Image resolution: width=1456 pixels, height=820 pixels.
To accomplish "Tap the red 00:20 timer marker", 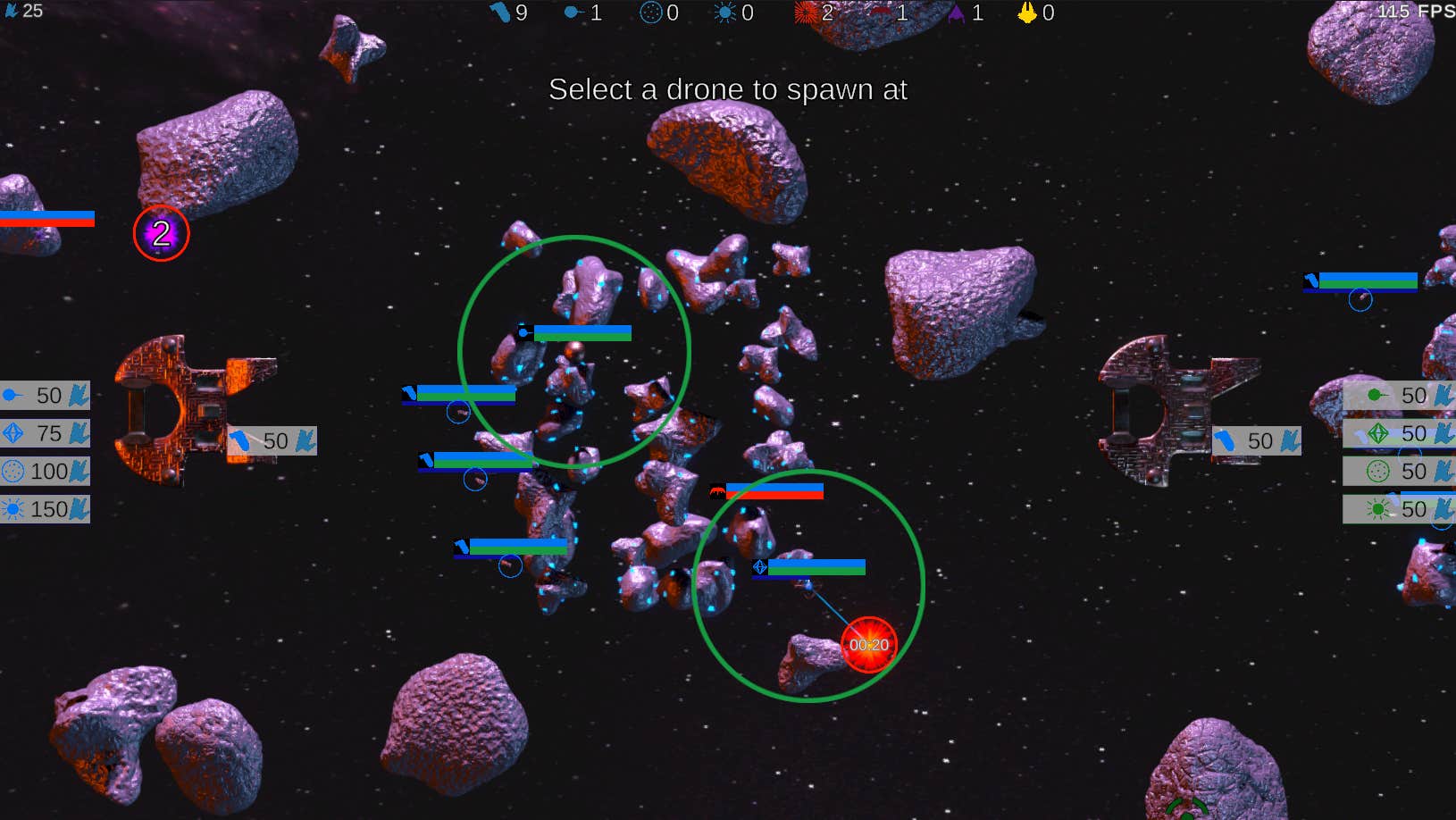I will 868,645.
